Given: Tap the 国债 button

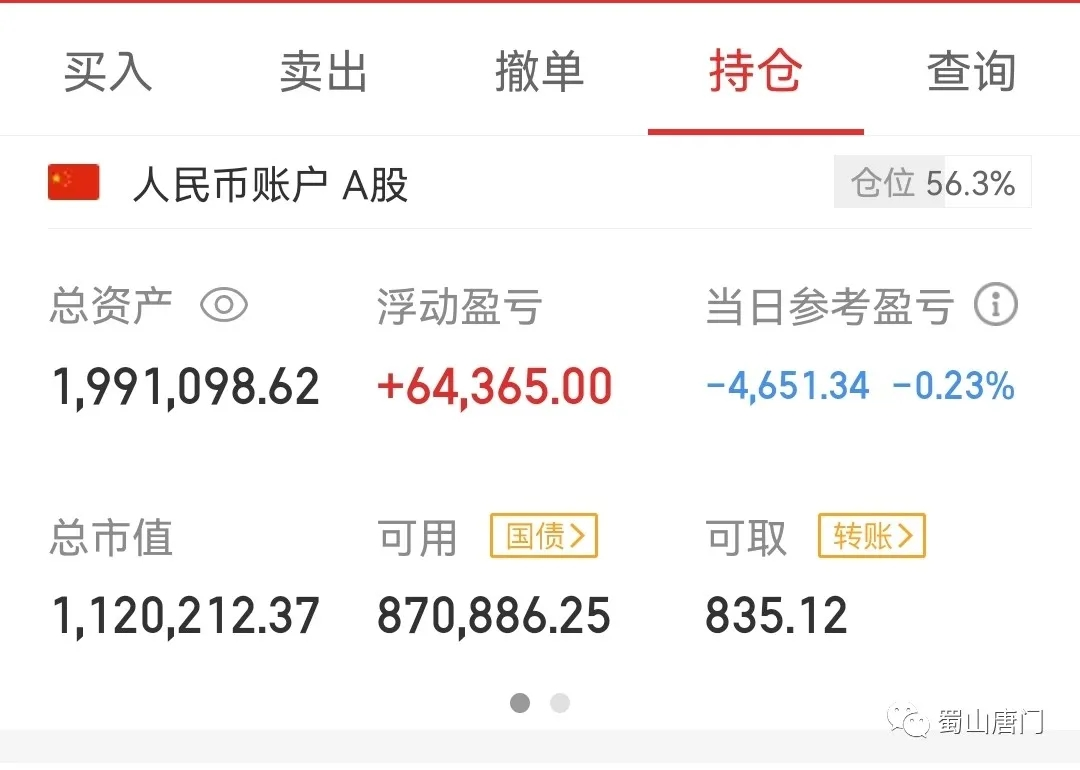Looking at the screenshot, I should [x=544, y=536].
